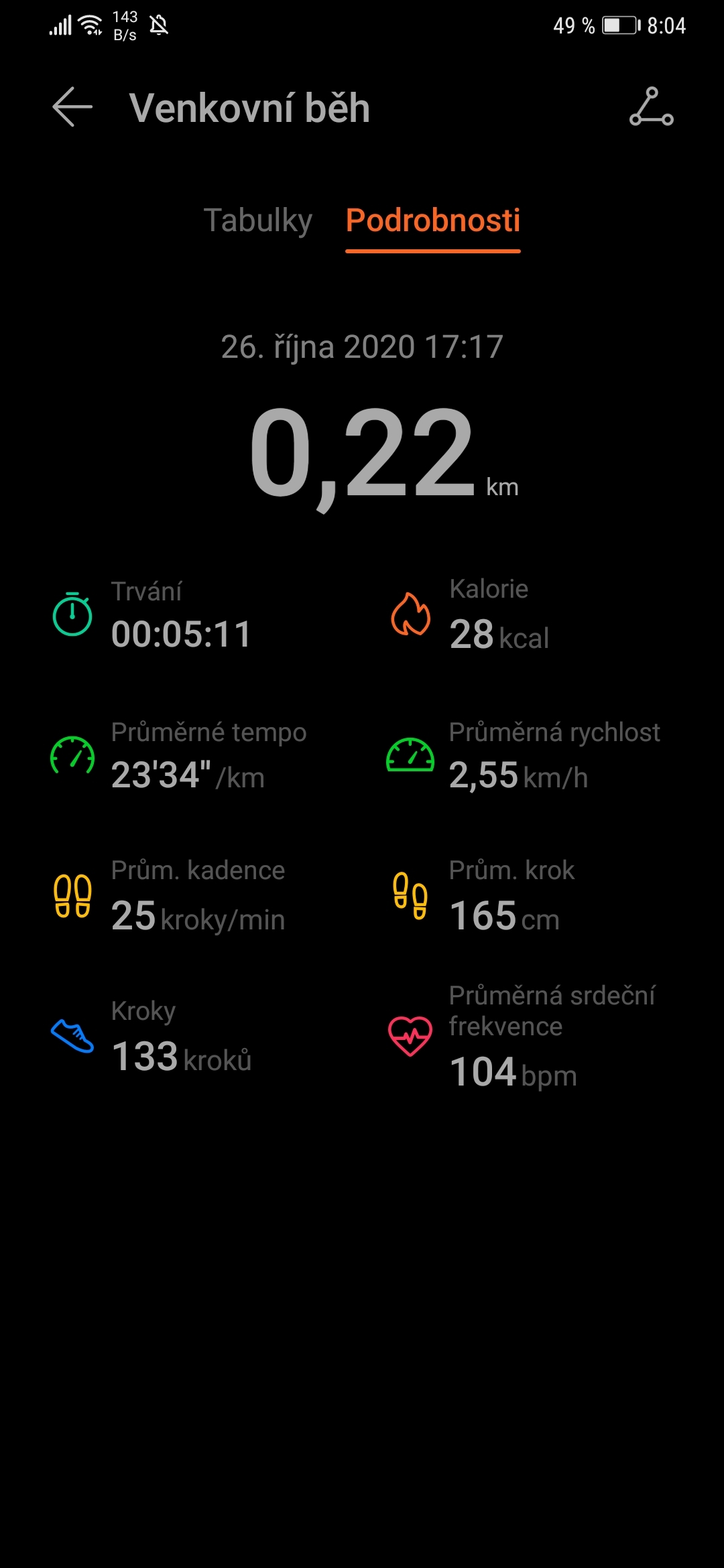Open the Podrobnosti tab
The width and height of the screenshot is (724, 1568).
point(432,220)
